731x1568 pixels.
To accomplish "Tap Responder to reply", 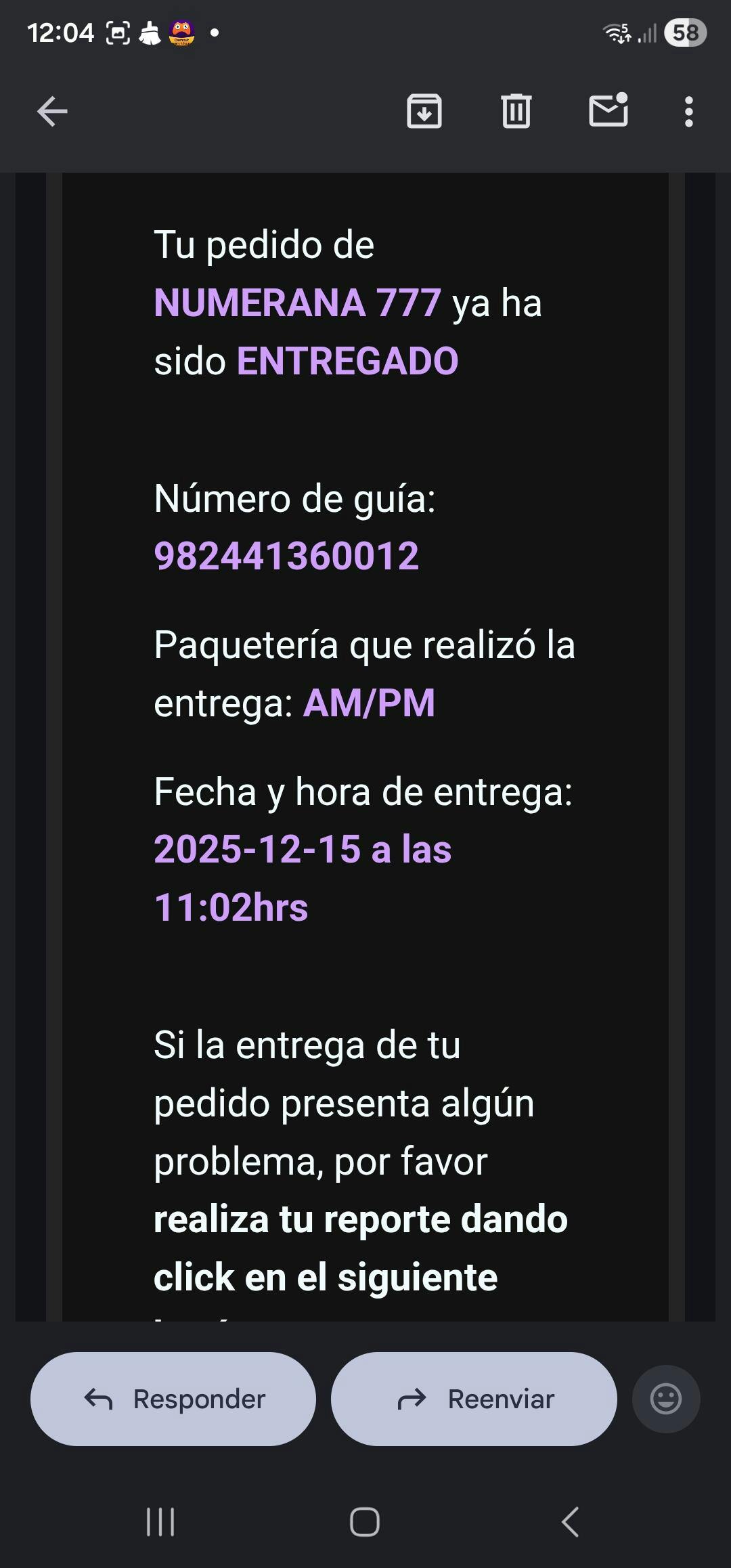I will pyautogui.click(x=173, y=1399).
